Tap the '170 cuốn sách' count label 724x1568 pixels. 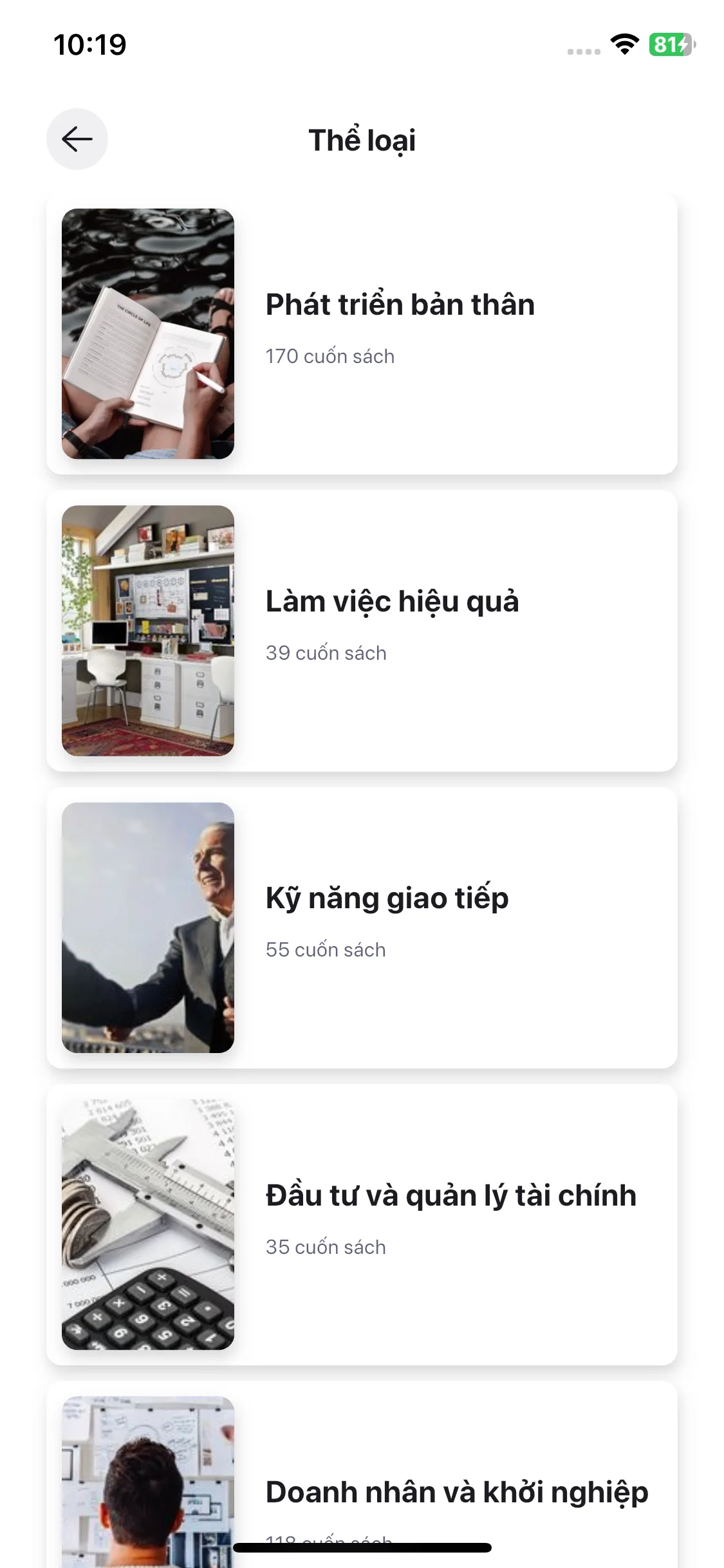pos(330,356)
